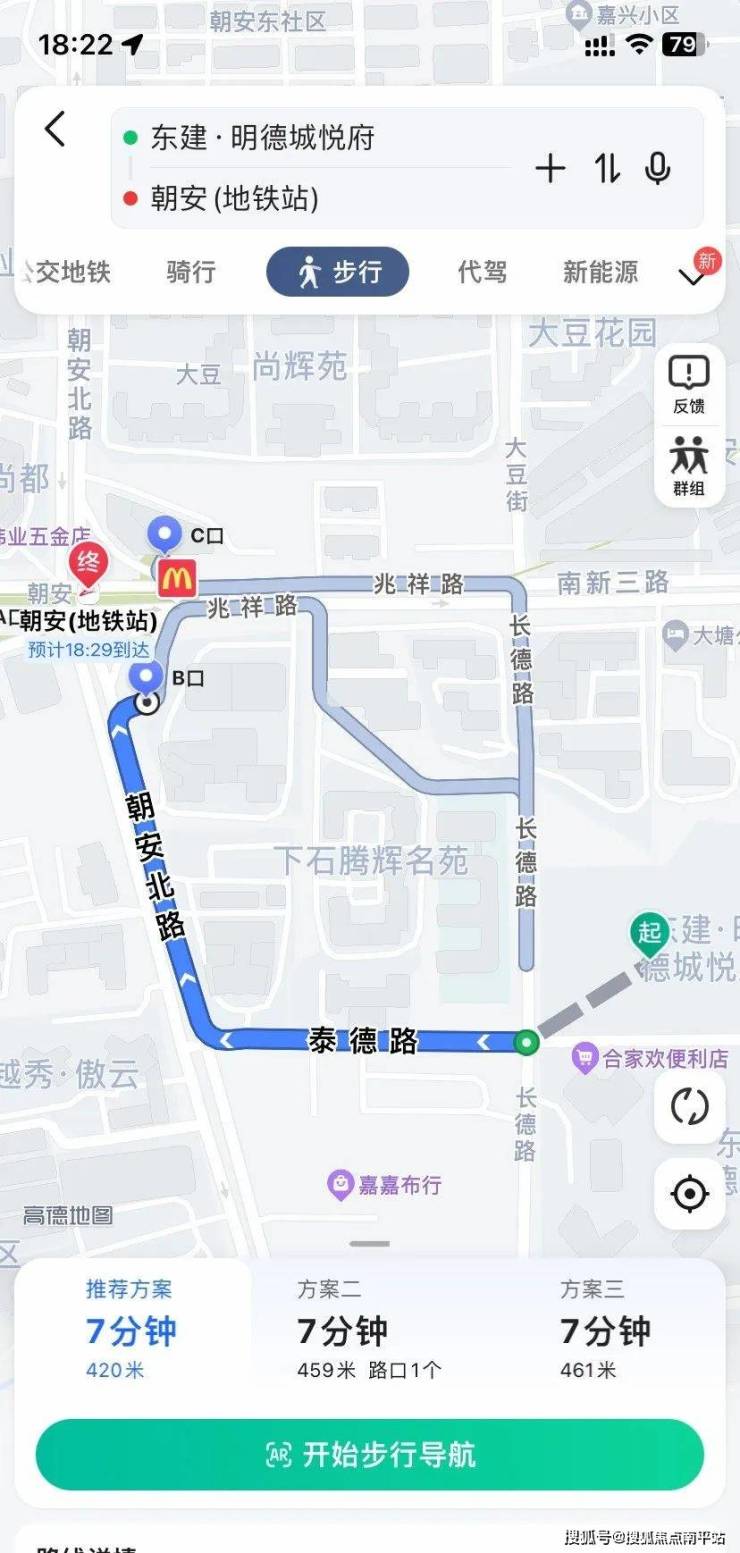Start voice input with the microphone
This screenshot has height=1553, width=740.
658,168
